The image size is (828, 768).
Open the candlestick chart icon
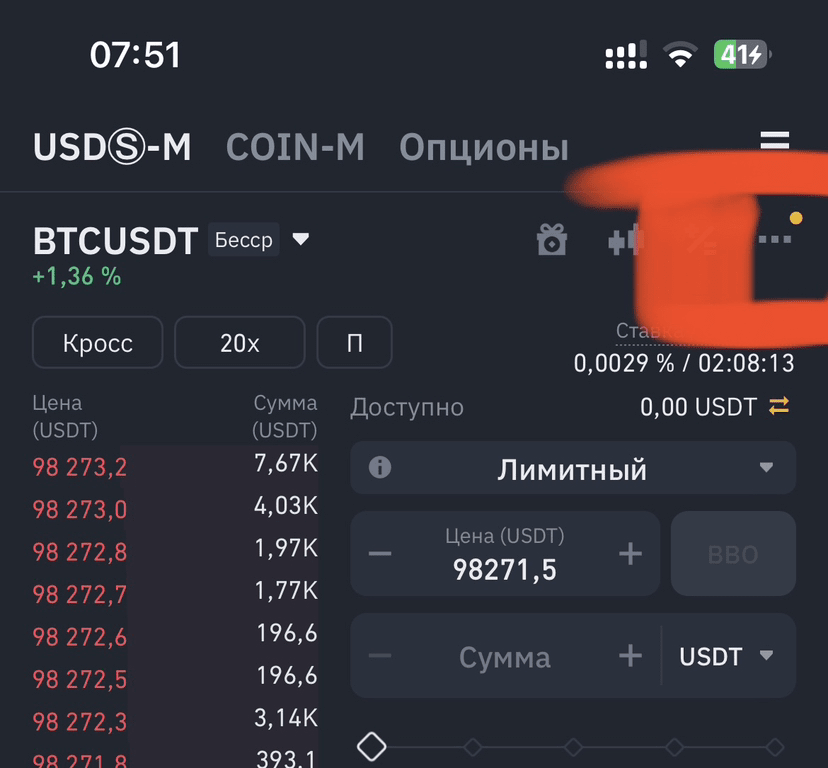pos(625,240)
